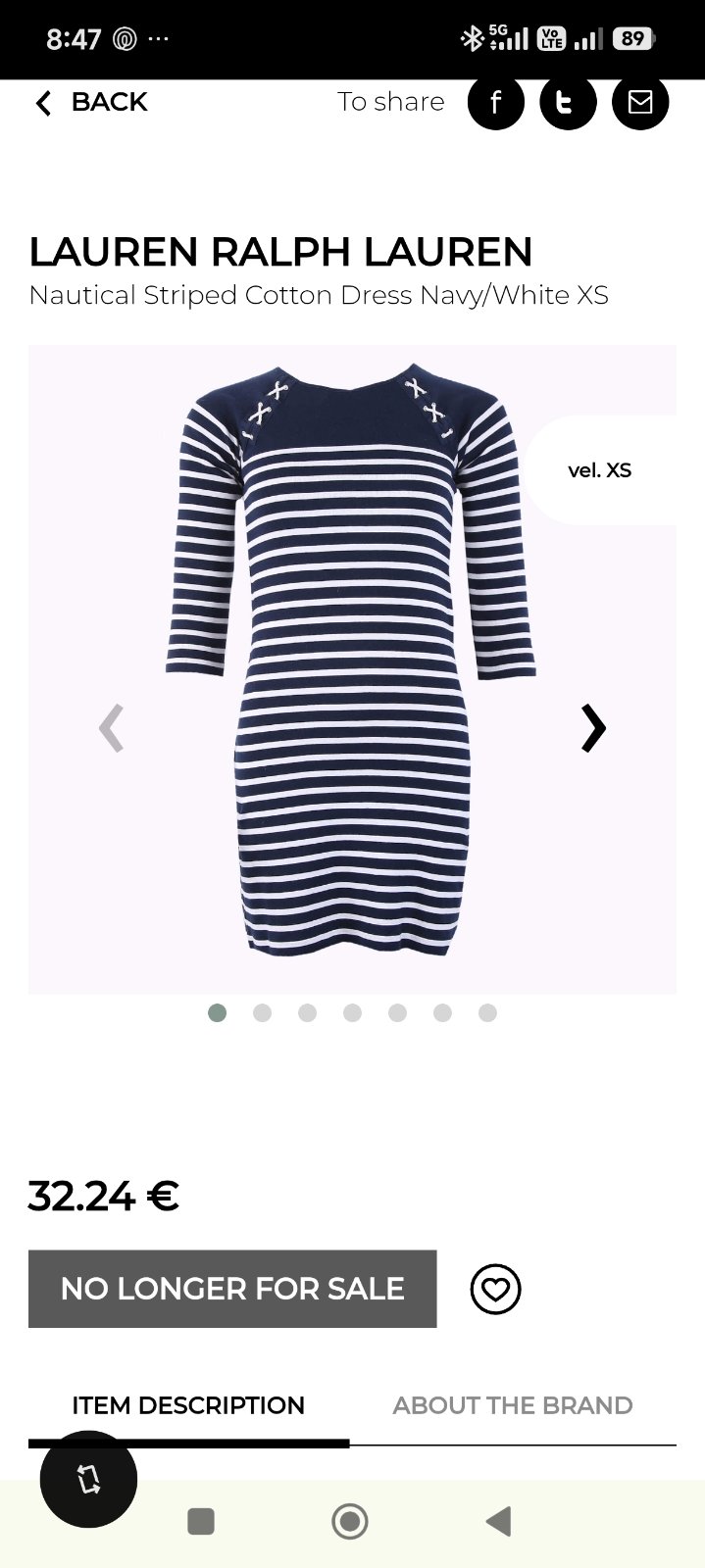
Task: Select the ITEM DESCRIPTION tab
Action: (188, 1405)
